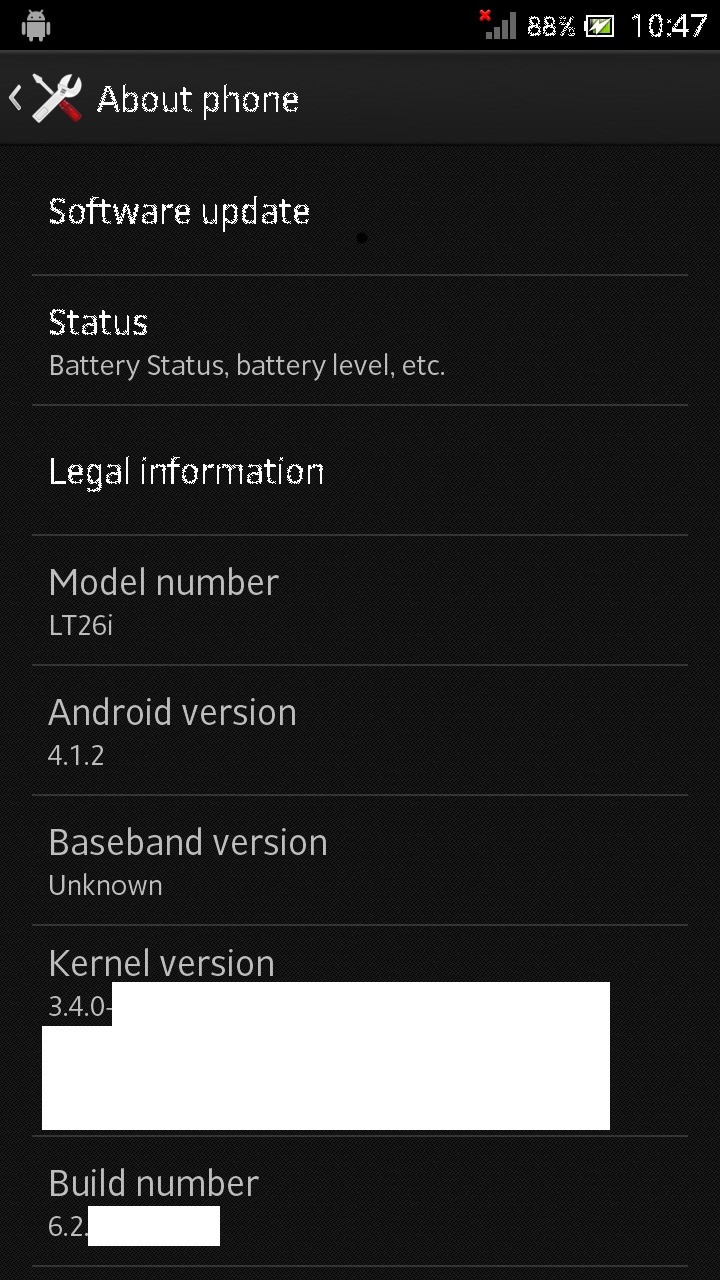Open Software update

pos(359,212)
